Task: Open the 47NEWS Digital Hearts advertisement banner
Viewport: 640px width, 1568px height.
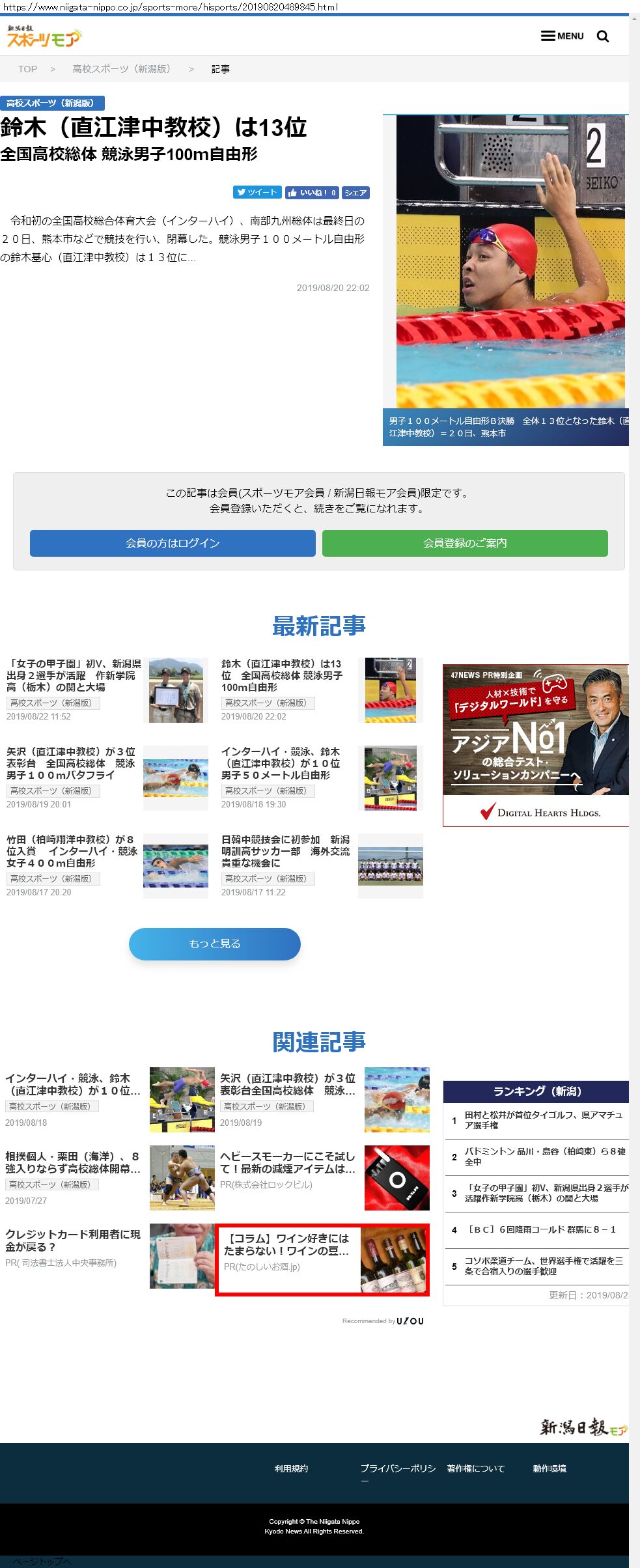Action: click(x=535, y=745)
